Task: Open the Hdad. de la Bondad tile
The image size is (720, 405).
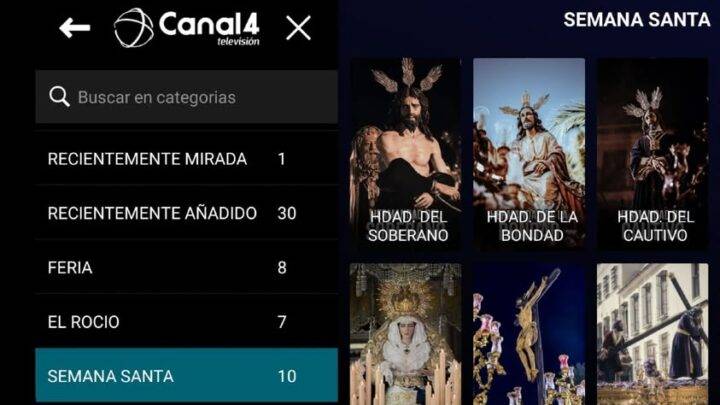Action: point(530,153)
